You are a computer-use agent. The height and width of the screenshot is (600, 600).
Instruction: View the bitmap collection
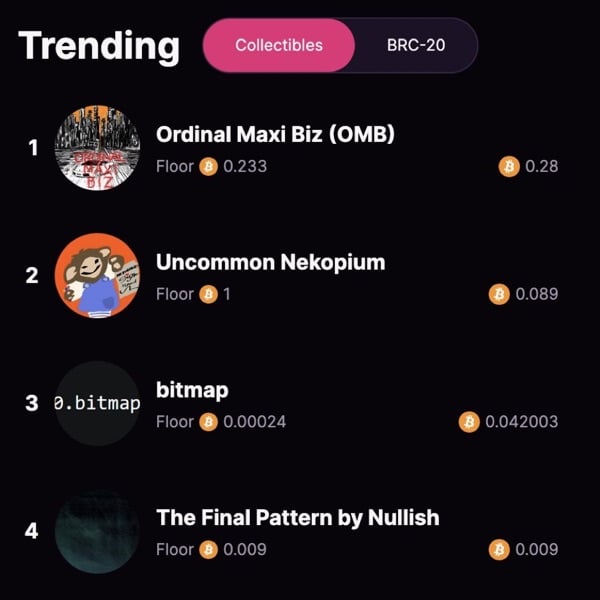click(192, 390)
